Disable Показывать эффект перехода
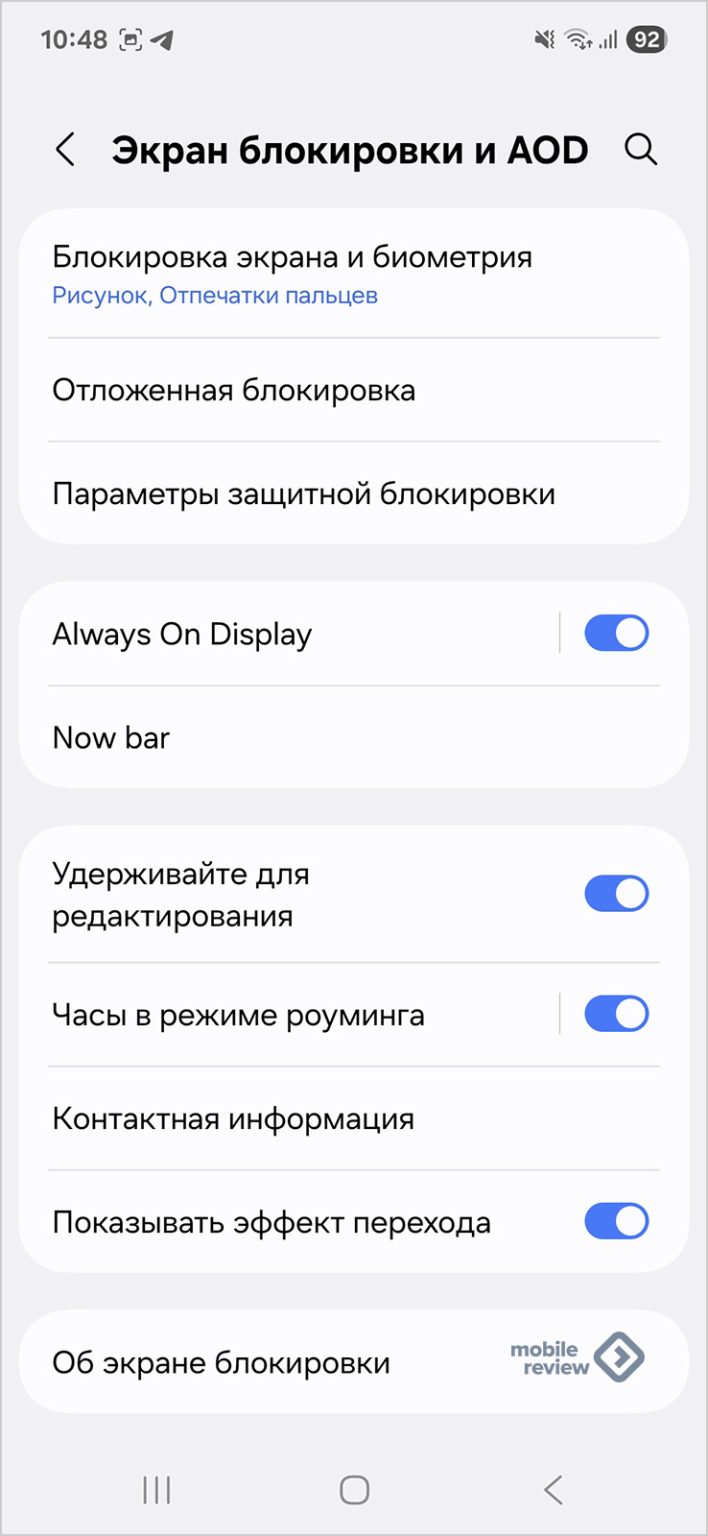The width and height of the screenshot is (708, 1536). pyautogui.click(x=616, y=1222)
